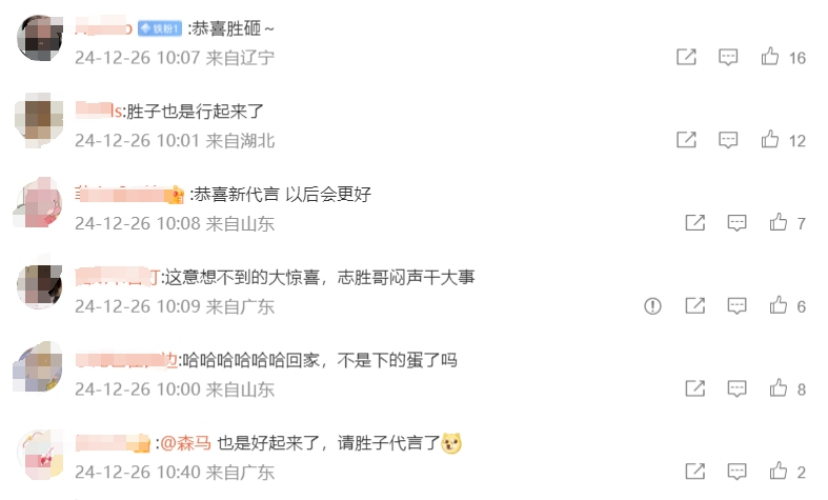Like the comment 胜子也是行起来了

click(x=770, y=140)
